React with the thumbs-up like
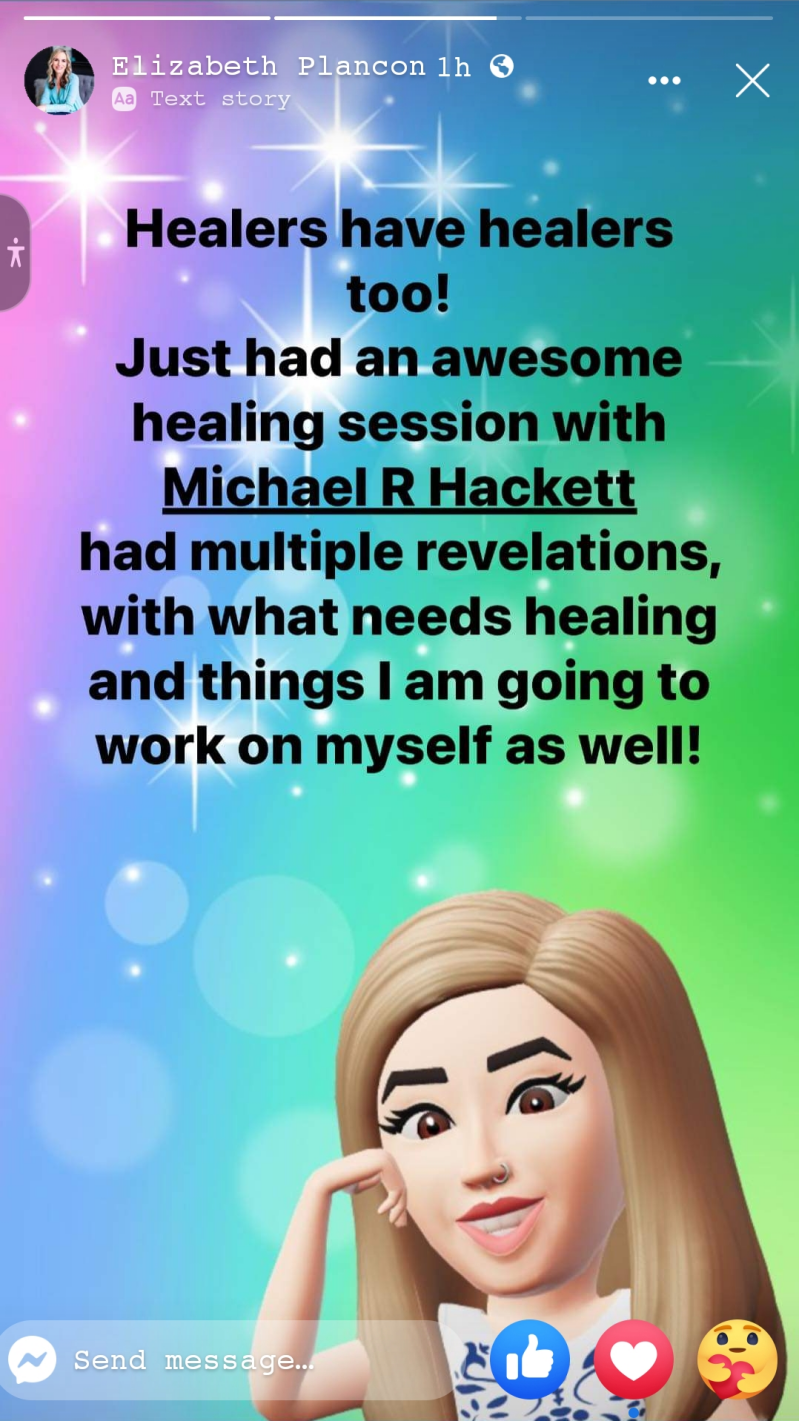This screenshot has width=799, height=1421. [x=530, y=1359]
